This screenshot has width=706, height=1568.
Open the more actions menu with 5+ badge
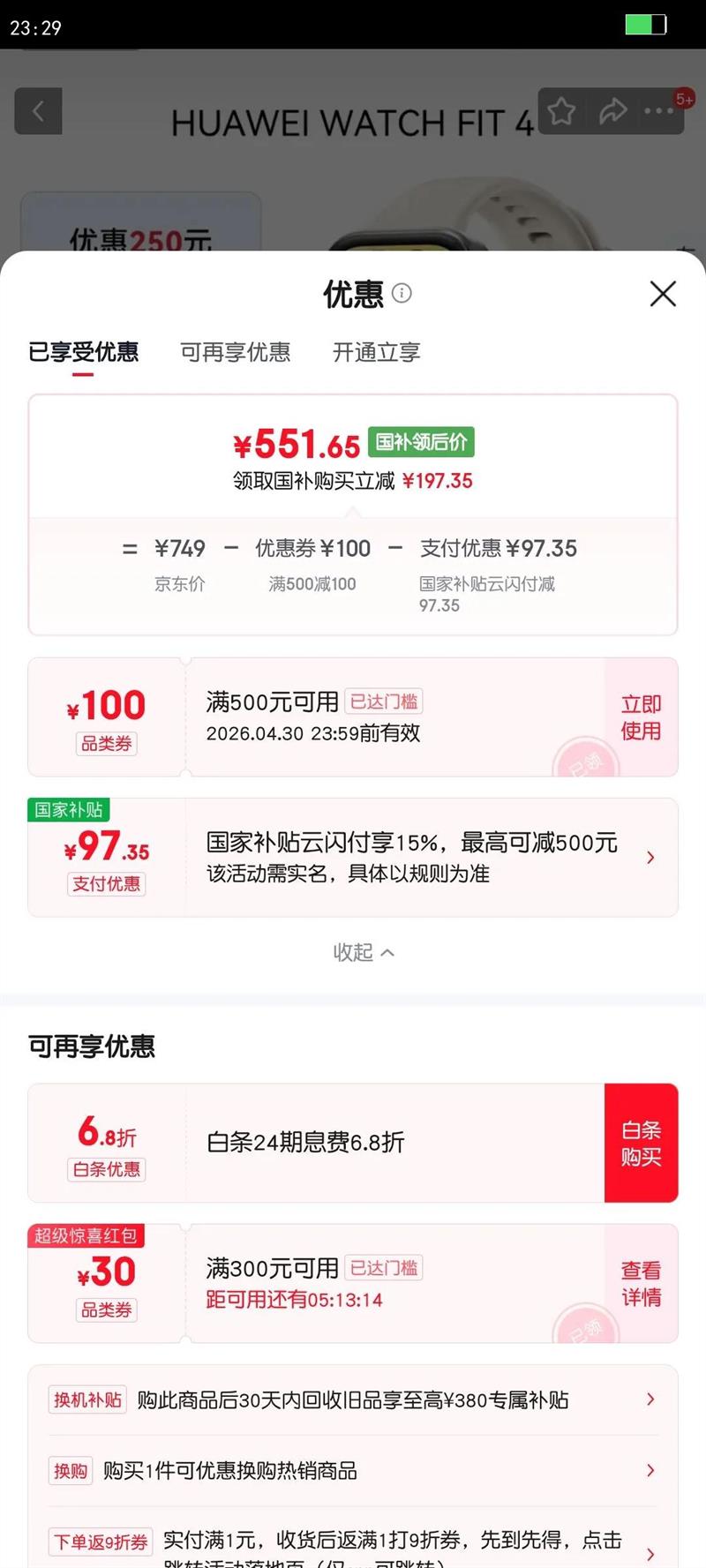(x=658, y=111)
